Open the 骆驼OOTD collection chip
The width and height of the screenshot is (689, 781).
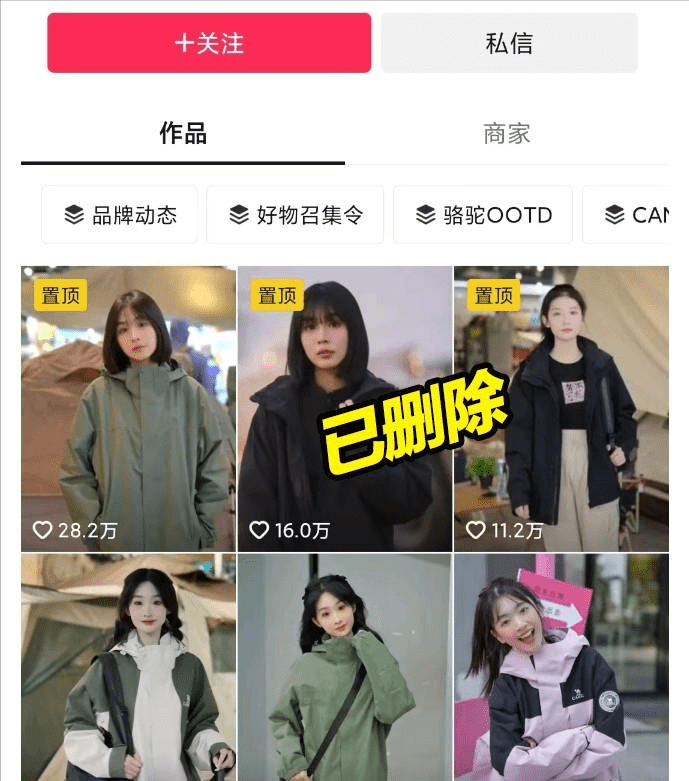click(x=483, y=214)
